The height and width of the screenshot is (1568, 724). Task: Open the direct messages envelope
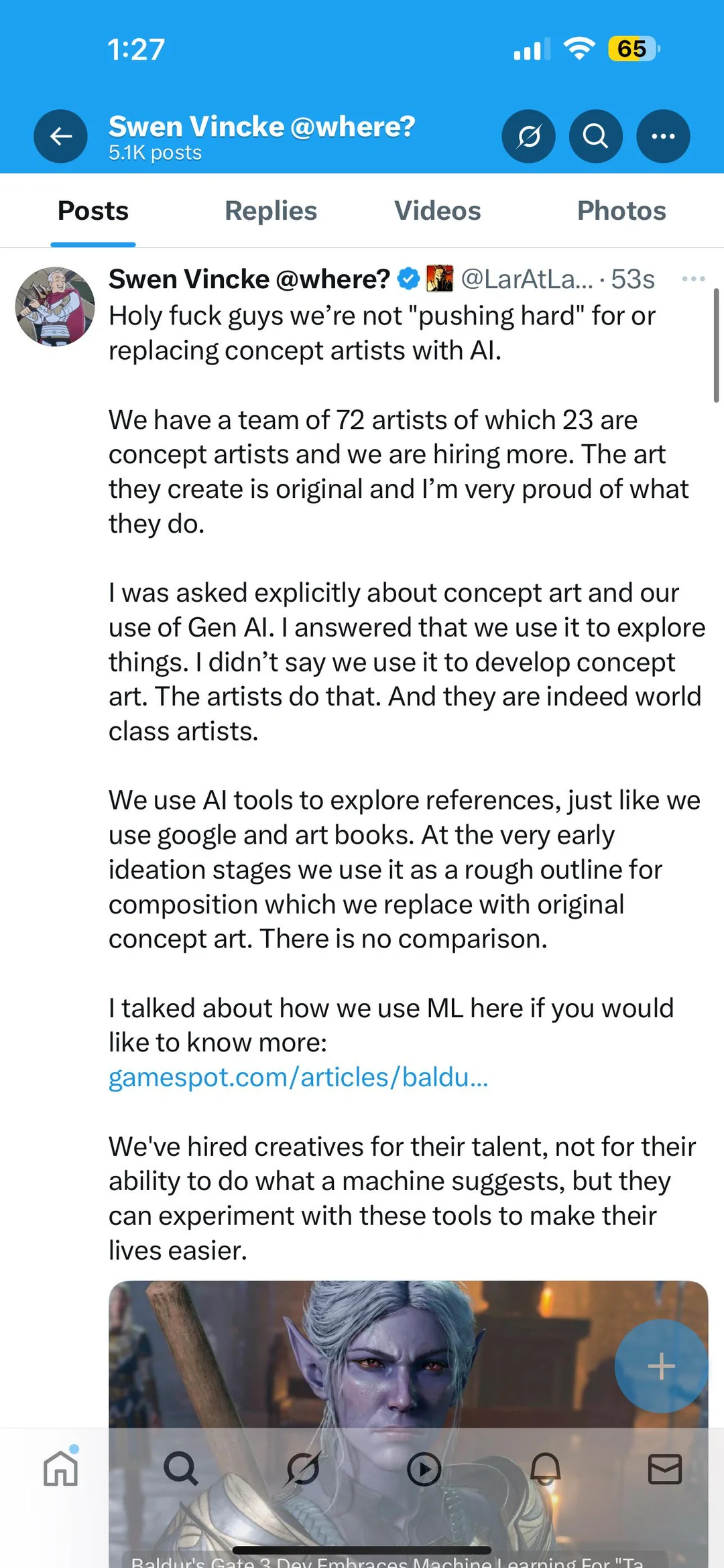pos(665,1469)
